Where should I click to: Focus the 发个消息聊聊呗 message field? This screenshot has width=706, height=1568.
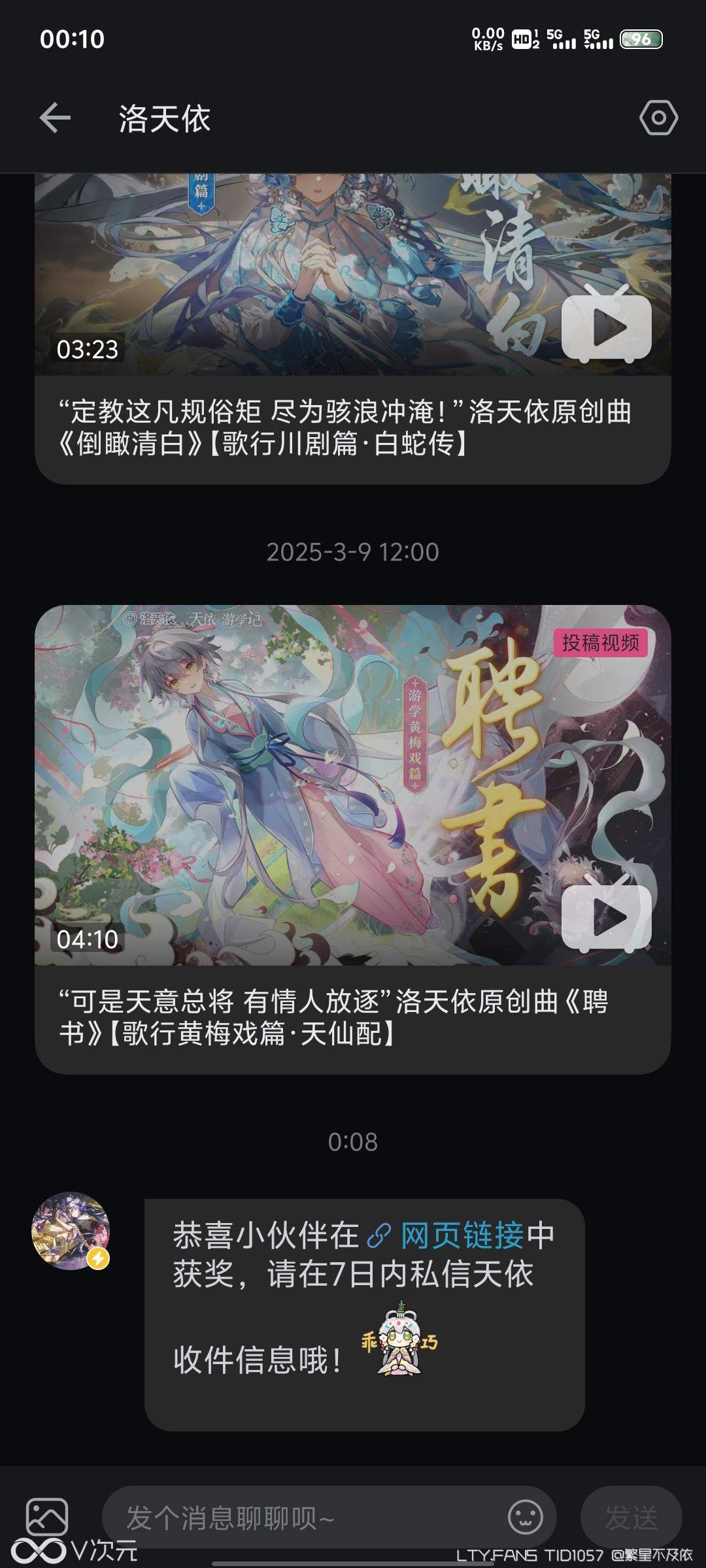(301, 1518)
